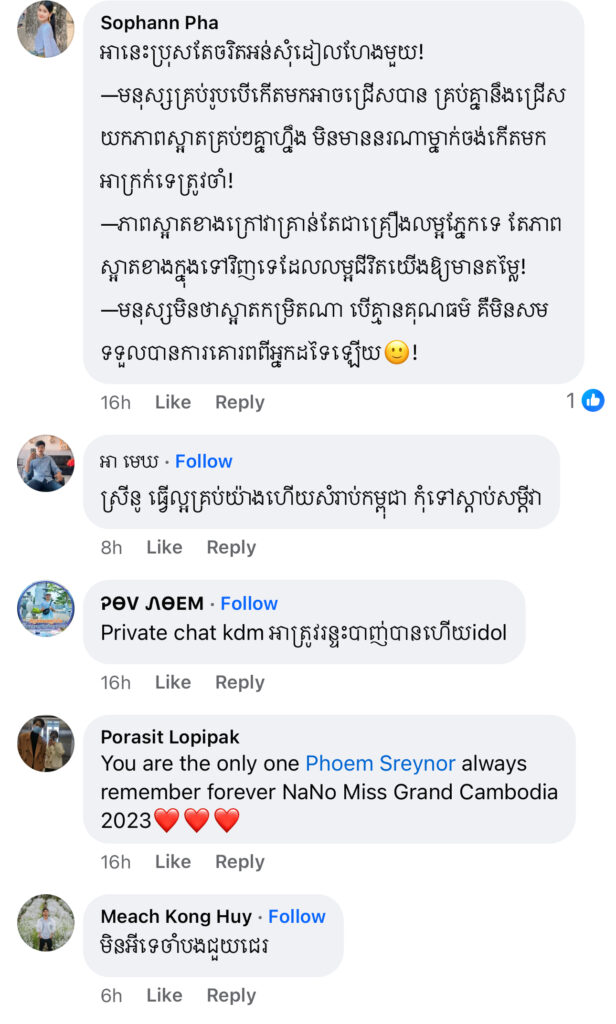
Task: Like Meach Kong Huy's comment
Action: pyautogui.click(x=164, y=995)
